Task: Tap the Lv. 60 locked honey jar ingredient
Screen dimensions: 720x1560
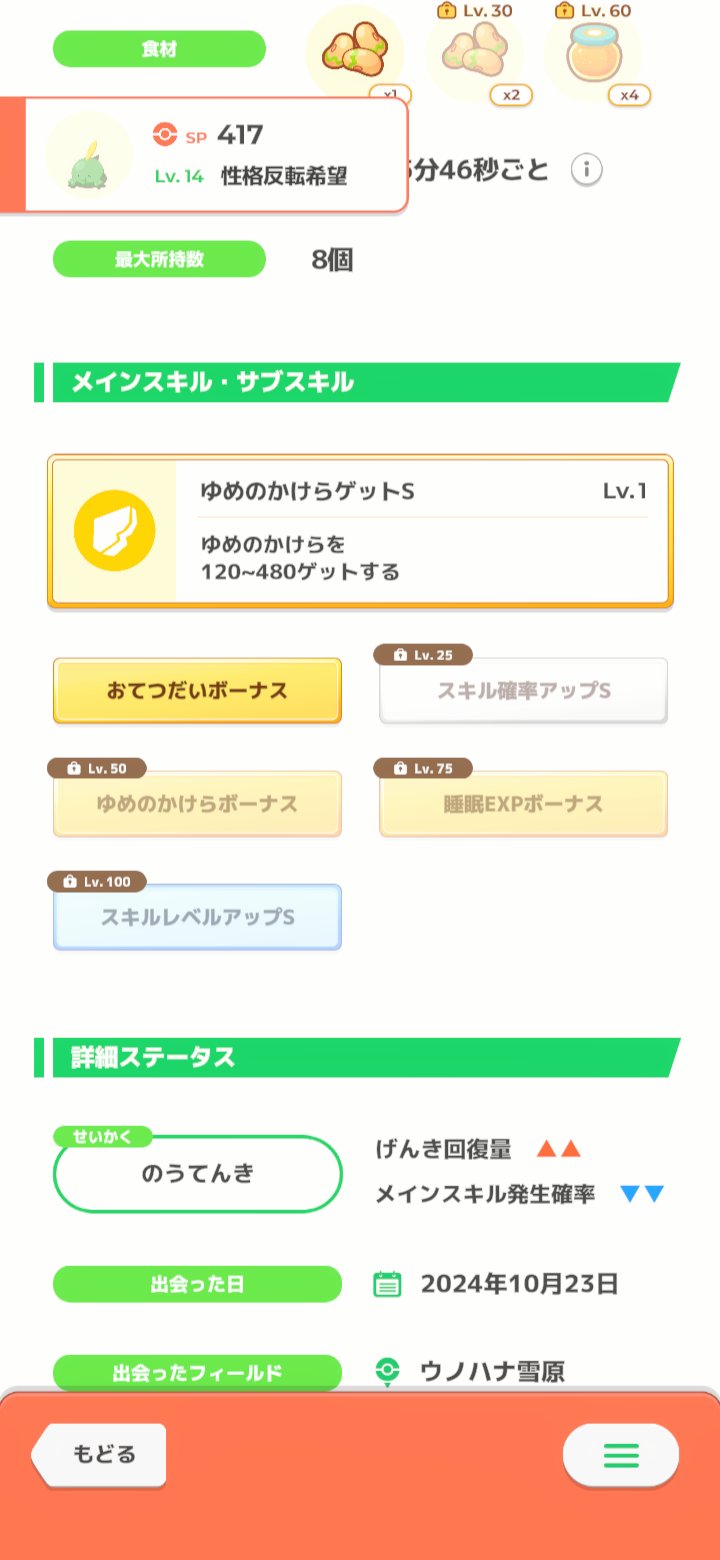Action: tap(592, 56)
